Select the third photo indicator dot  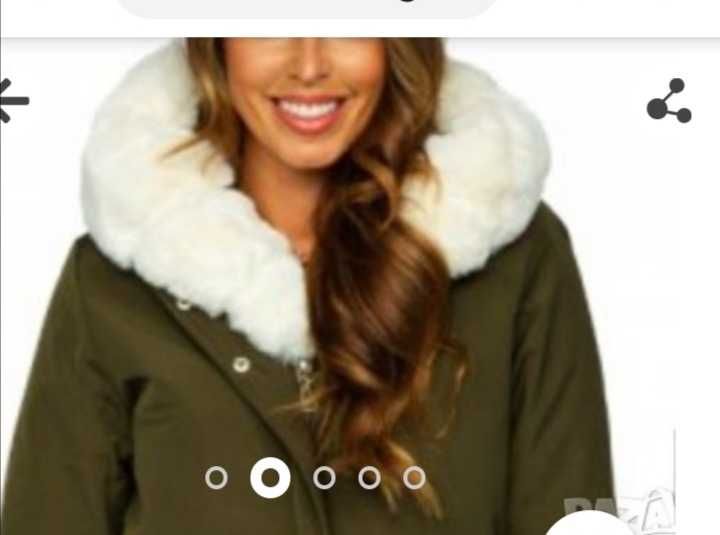pos(324,478)
